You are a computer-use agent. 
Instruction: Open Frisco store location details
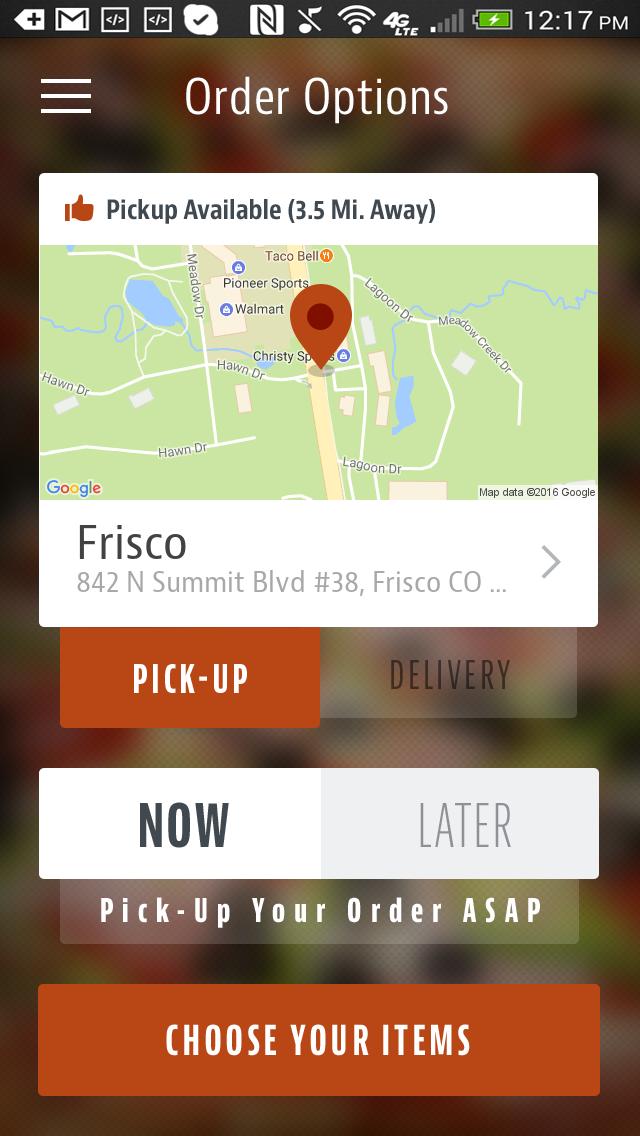coord(318,563)
